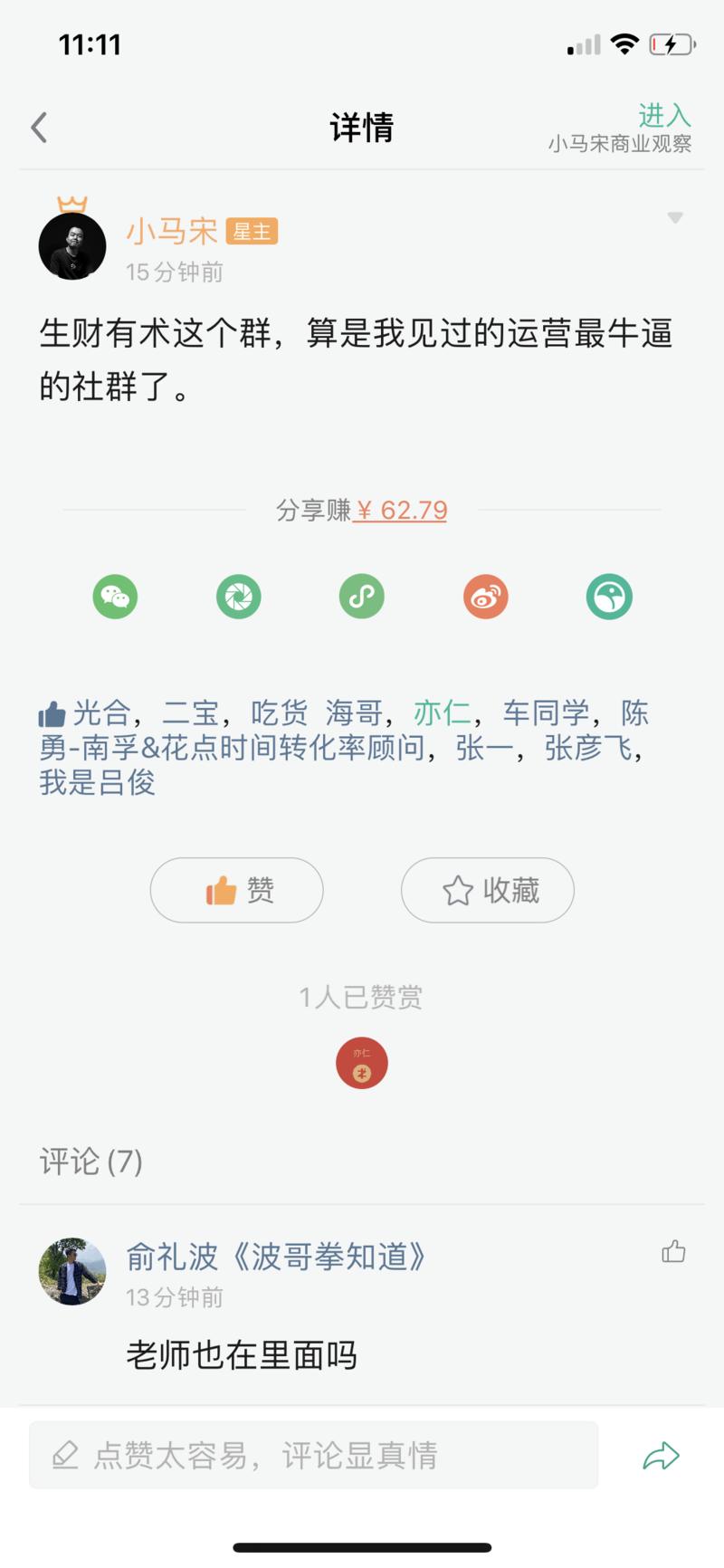Viewport: 724px width, 1568px height.
Task: Share the post to Weibo
Action: (x=485, y=597)
